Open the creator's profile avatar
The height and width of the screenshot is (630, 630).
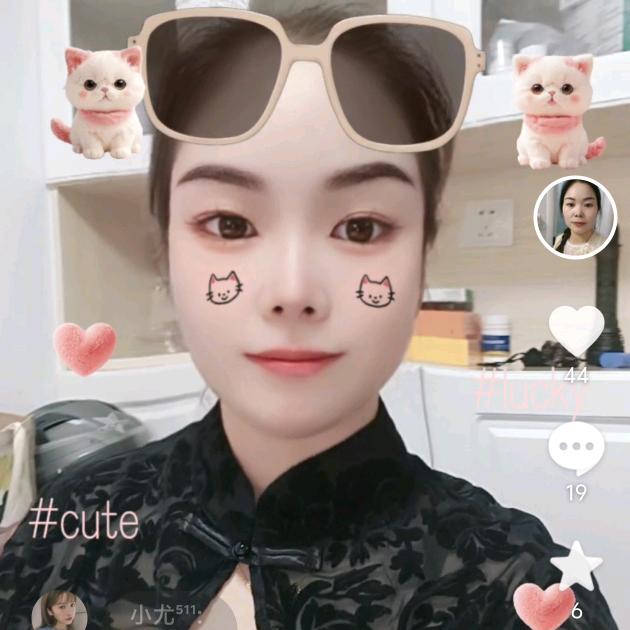pos(575,218)
